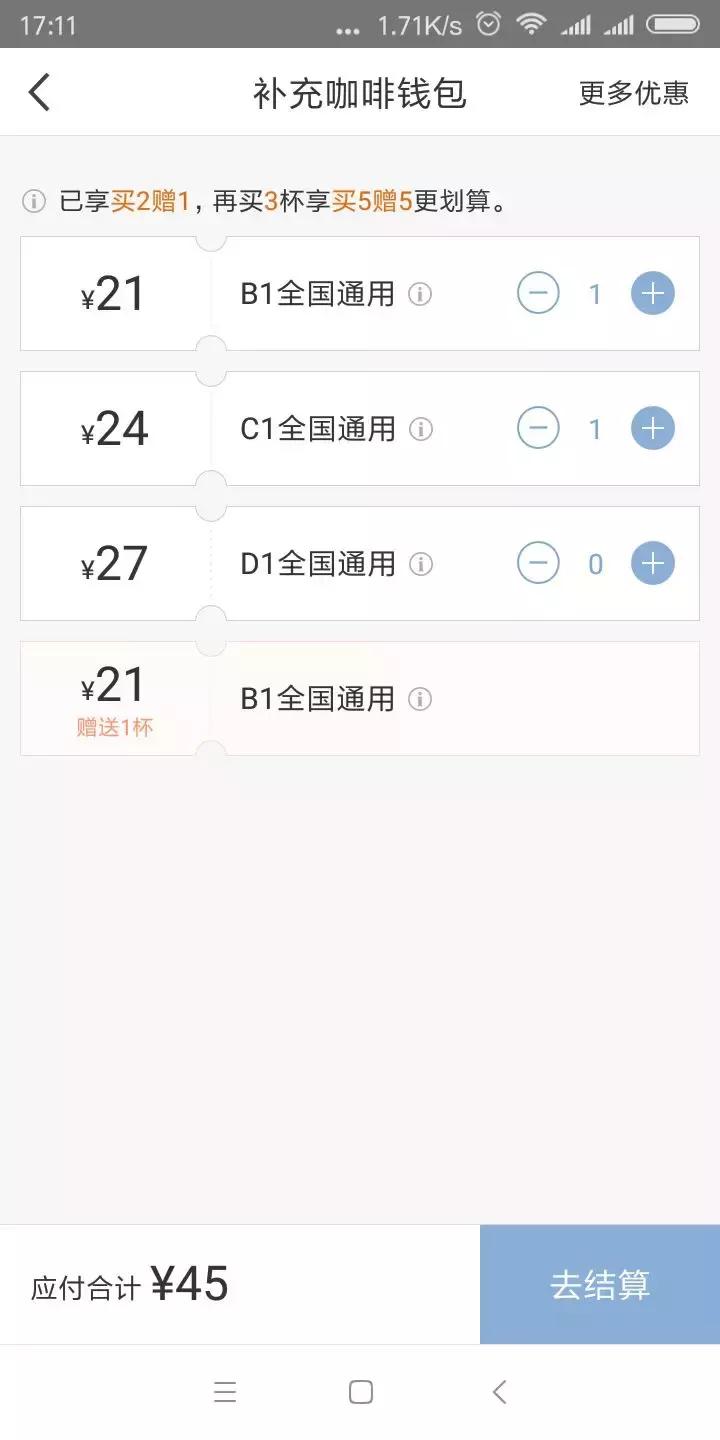Tap the minus button on the B1 row
Image resolution: width=720 pixels, height=1440 pixels.
coord(539,293)
